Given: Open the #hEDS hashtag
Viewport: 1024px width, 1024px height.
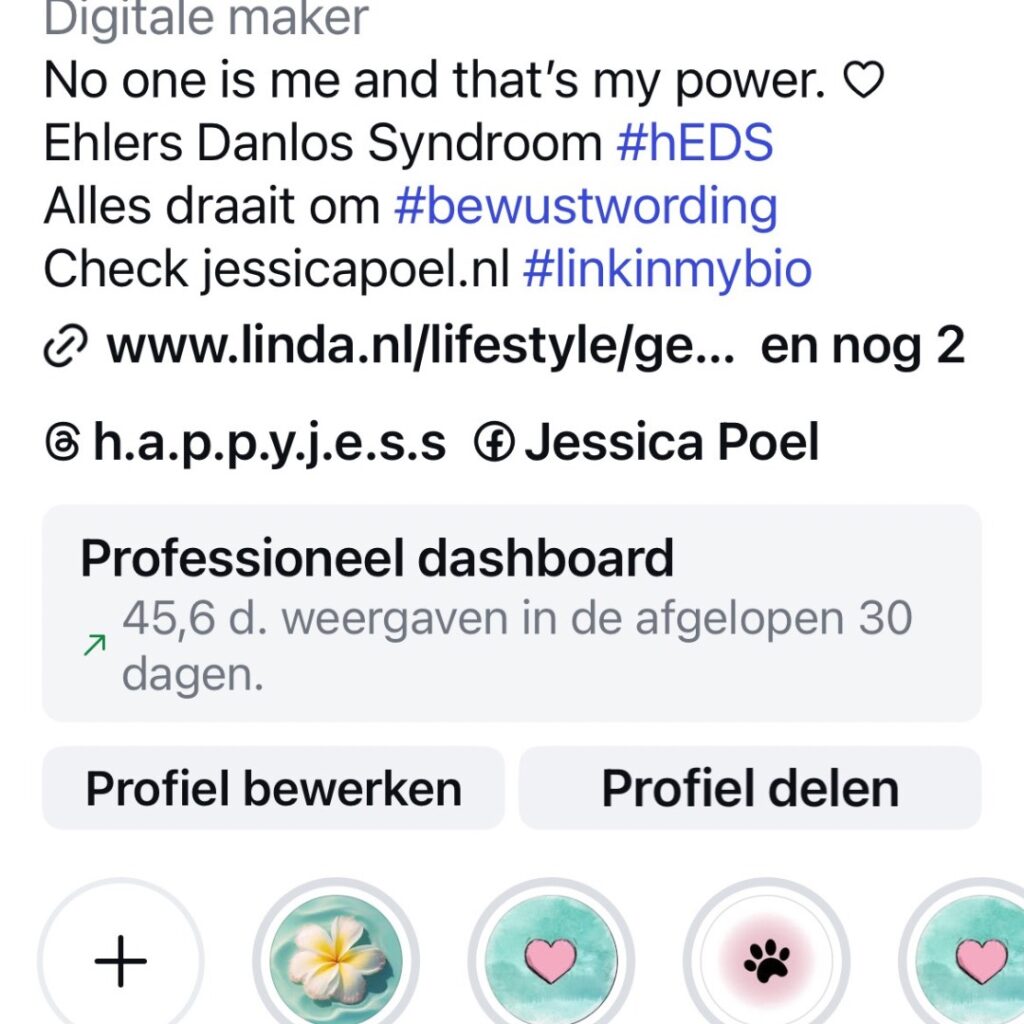Looking at the screenshot, I should [x=694, y=145].
